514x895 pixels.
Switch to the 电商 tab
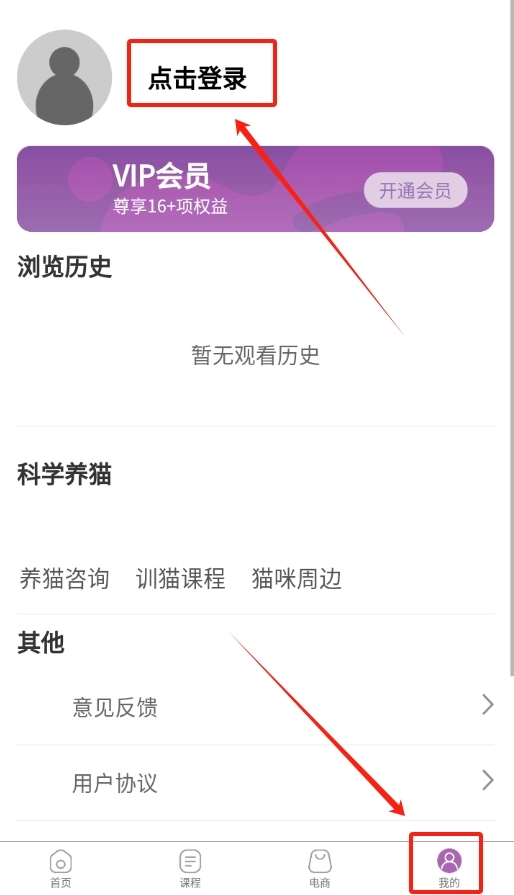tap(319, 868)
